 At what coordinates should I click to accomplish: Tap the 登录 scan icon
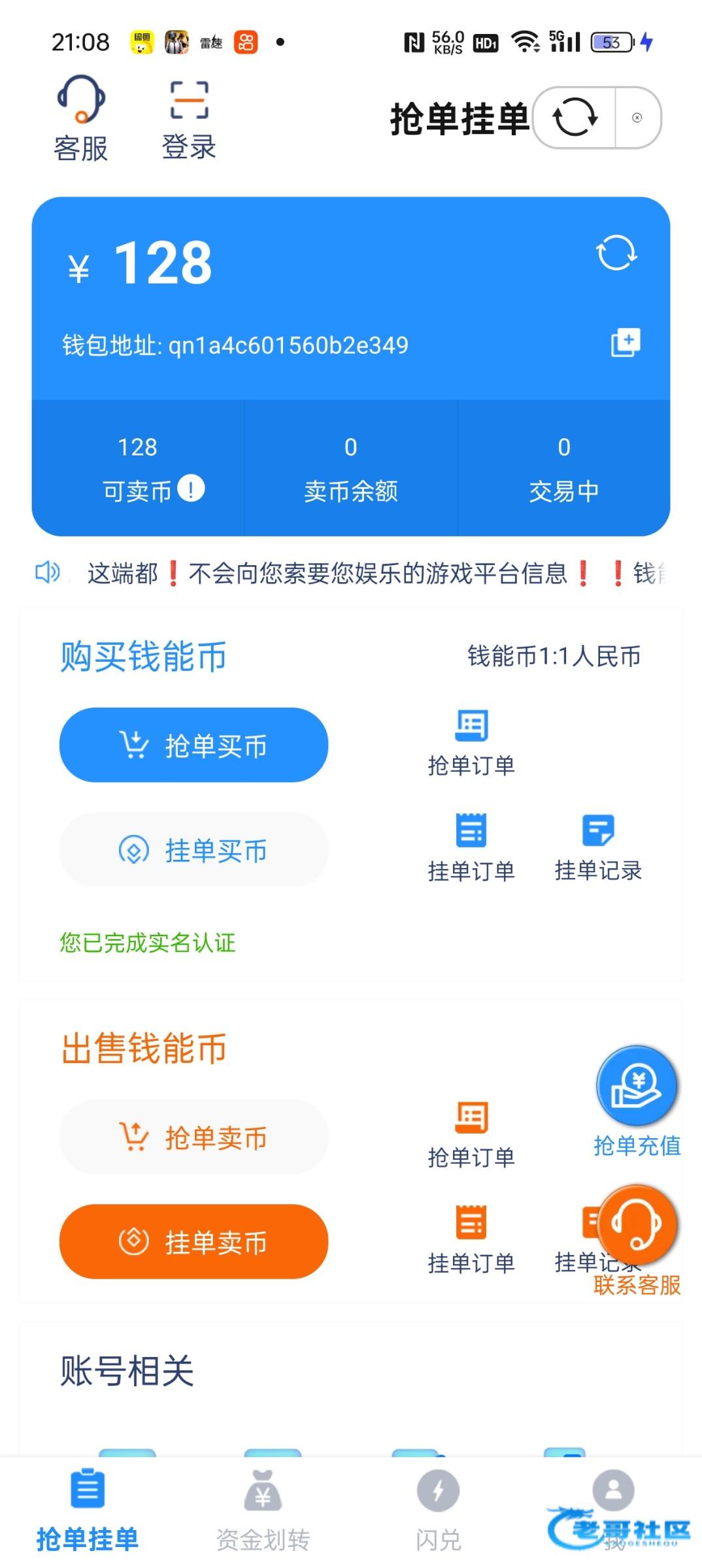click(x=189, y=119)
